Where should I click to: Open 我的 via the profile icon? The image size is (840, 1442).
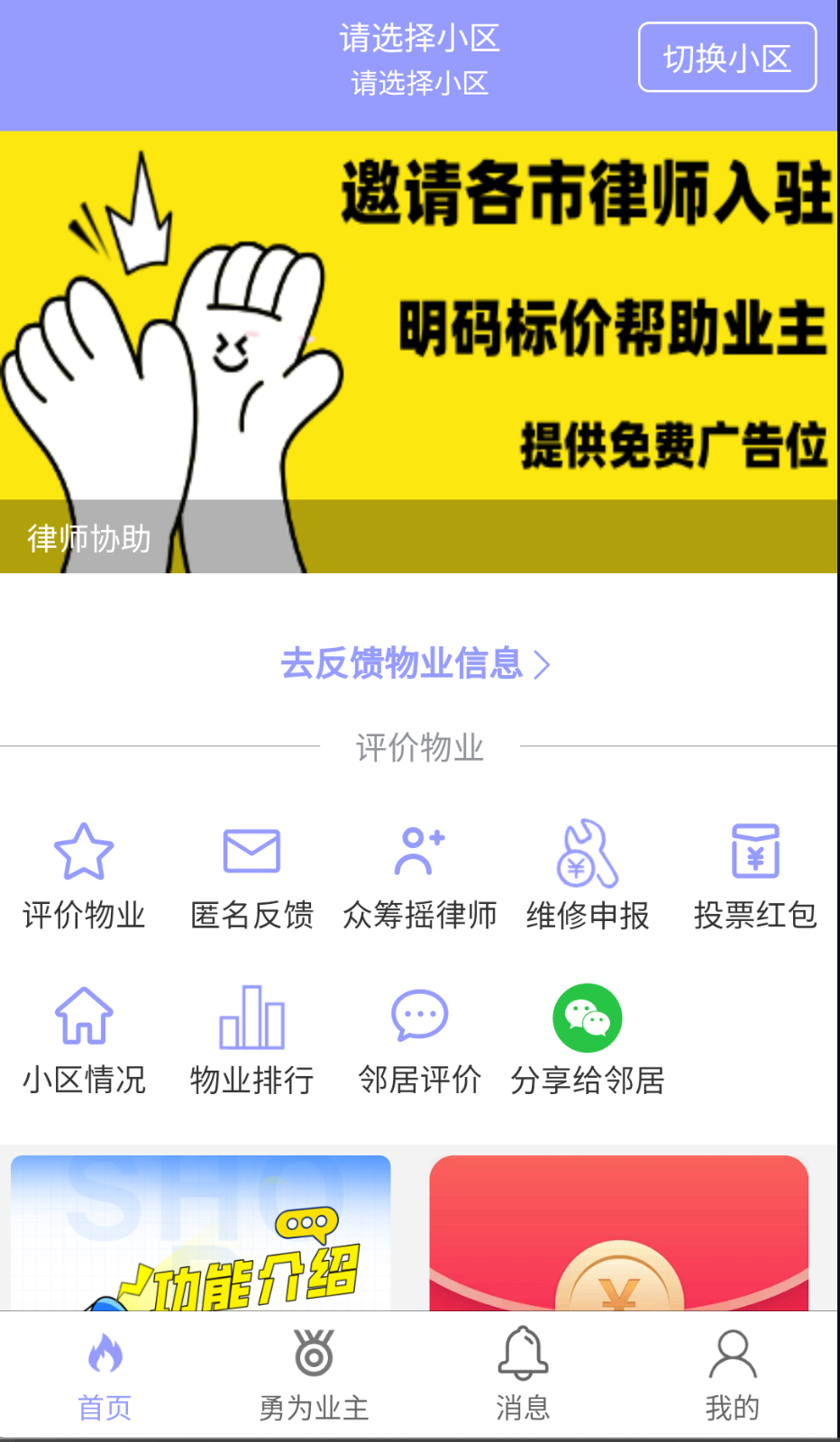click(732, 1356)
